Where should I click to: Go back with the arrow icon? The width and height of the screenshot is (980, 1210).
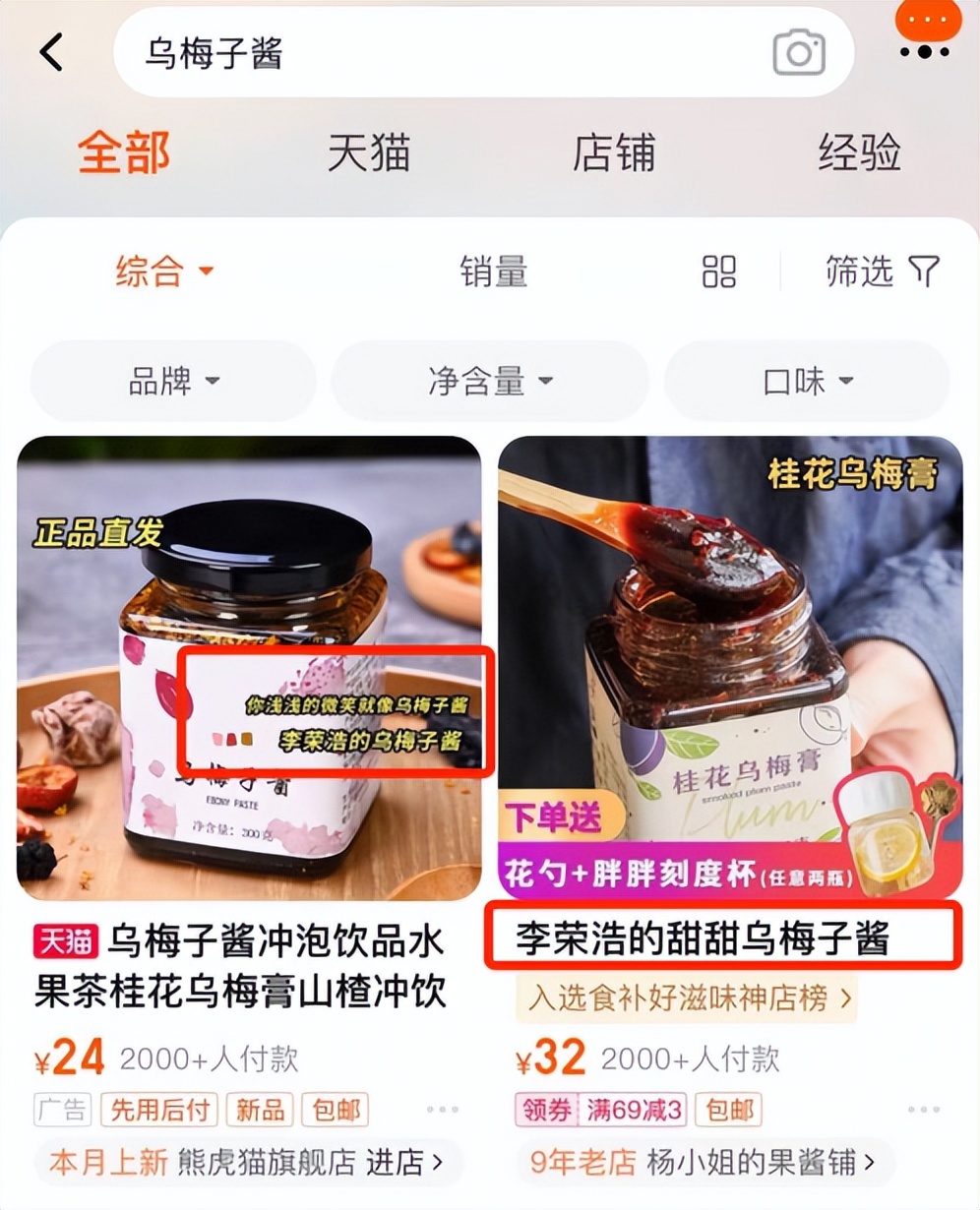52,52
